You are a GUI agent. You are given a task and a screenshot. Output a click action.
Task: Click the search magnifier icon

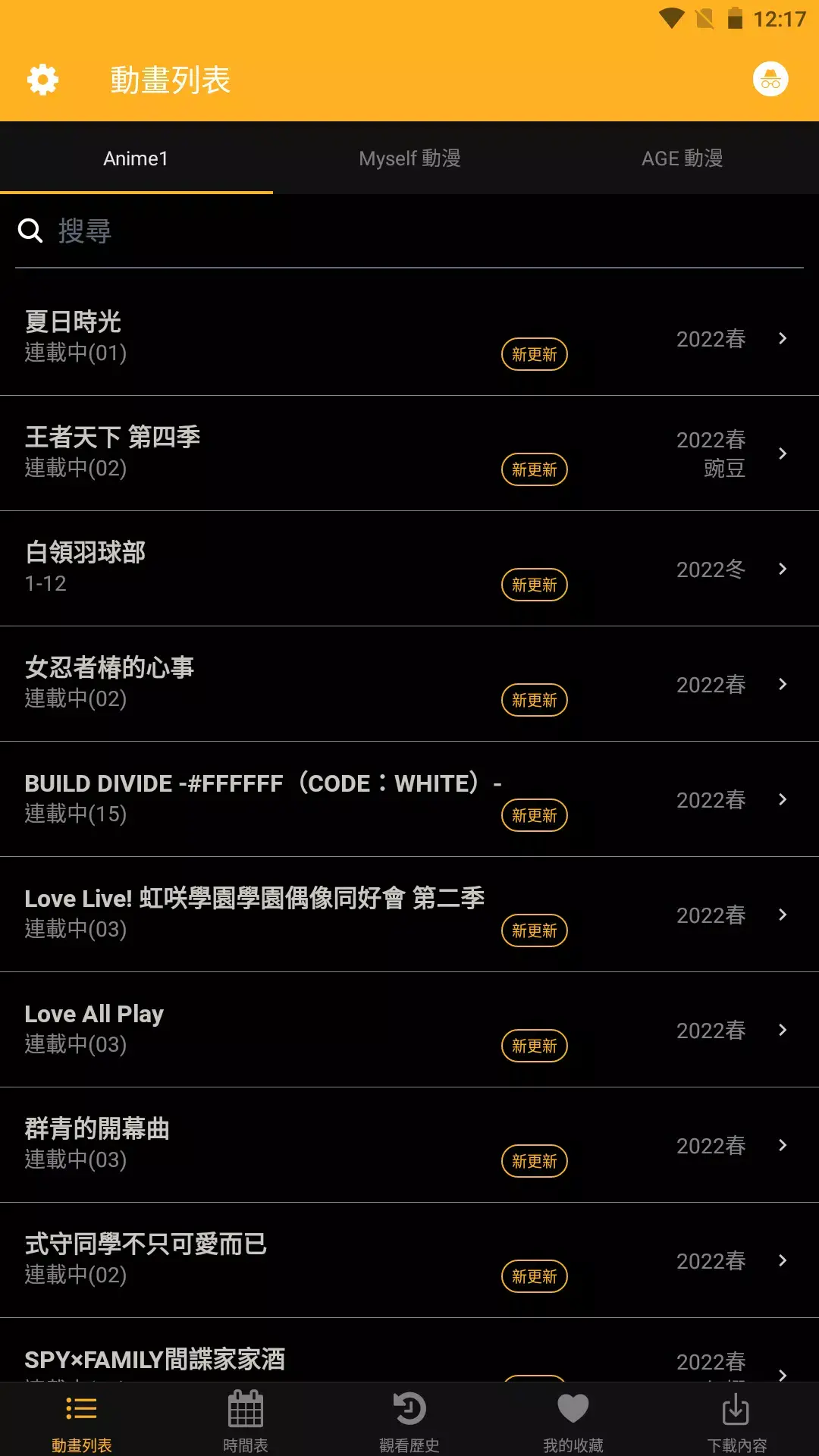[x=30, y=231]
